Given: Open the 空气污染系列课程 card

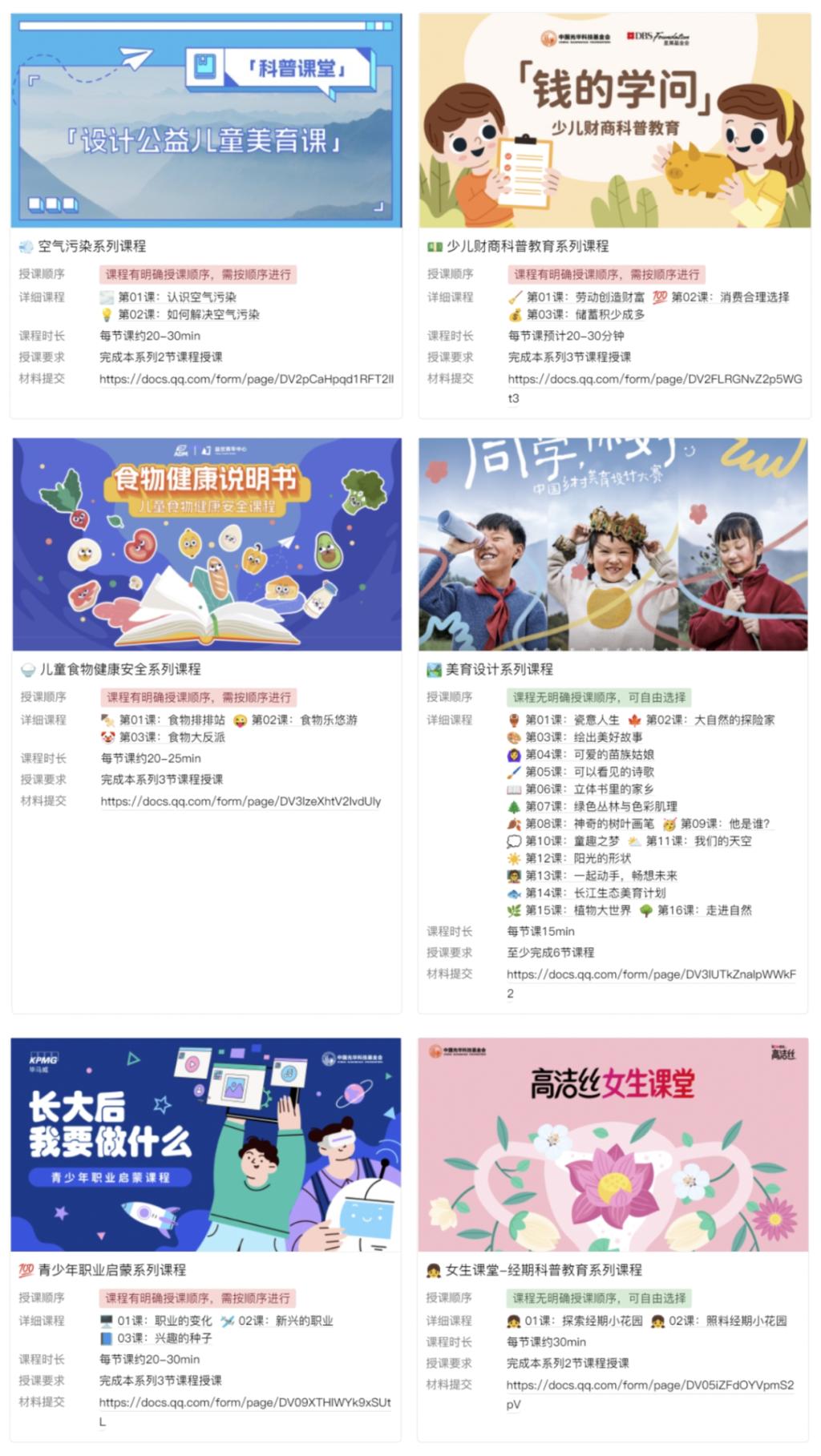Looking at the screenshot, I should [91, 246].
